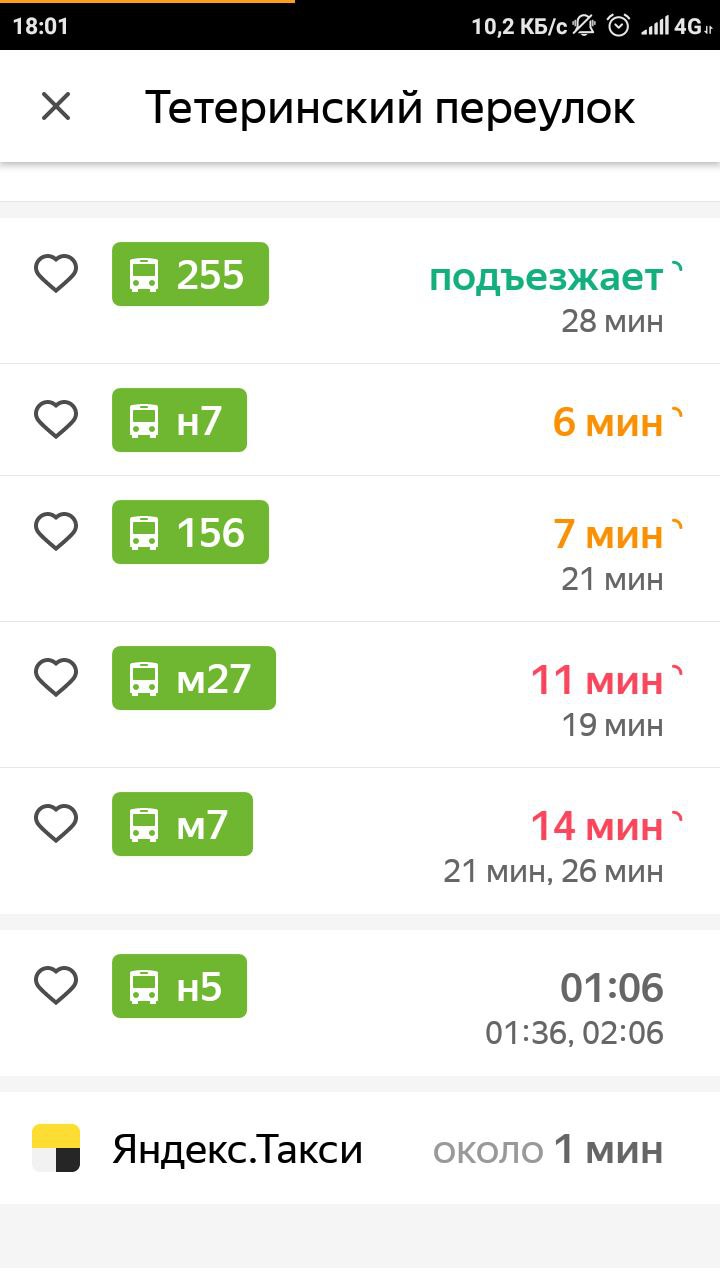720x1280 pixels.
Task: Add bus н7 to favorites
Action: [x=56, y=419]
